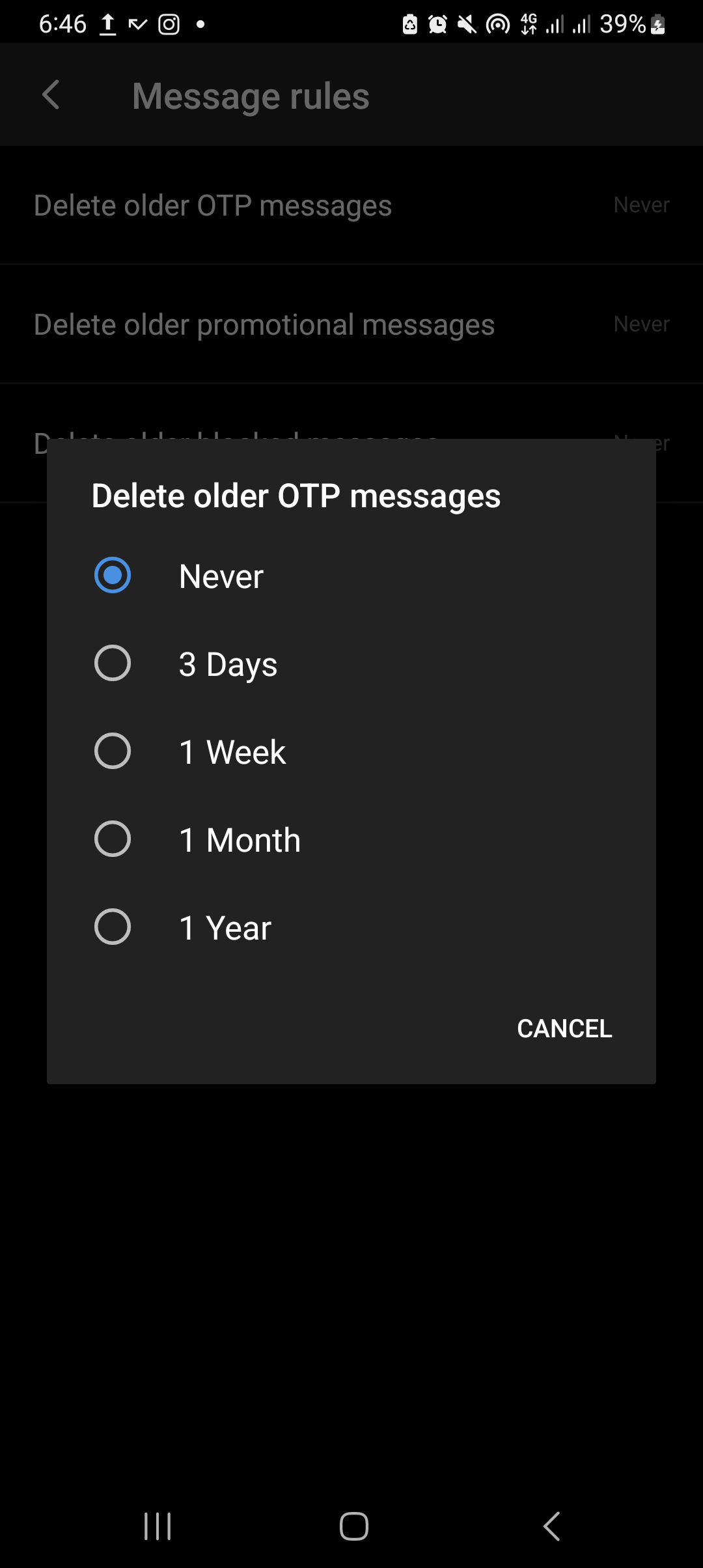Tap the recent apps button in navigation bar
Viewport: 703px width, 1568px height.
[x=158, y=1527]
